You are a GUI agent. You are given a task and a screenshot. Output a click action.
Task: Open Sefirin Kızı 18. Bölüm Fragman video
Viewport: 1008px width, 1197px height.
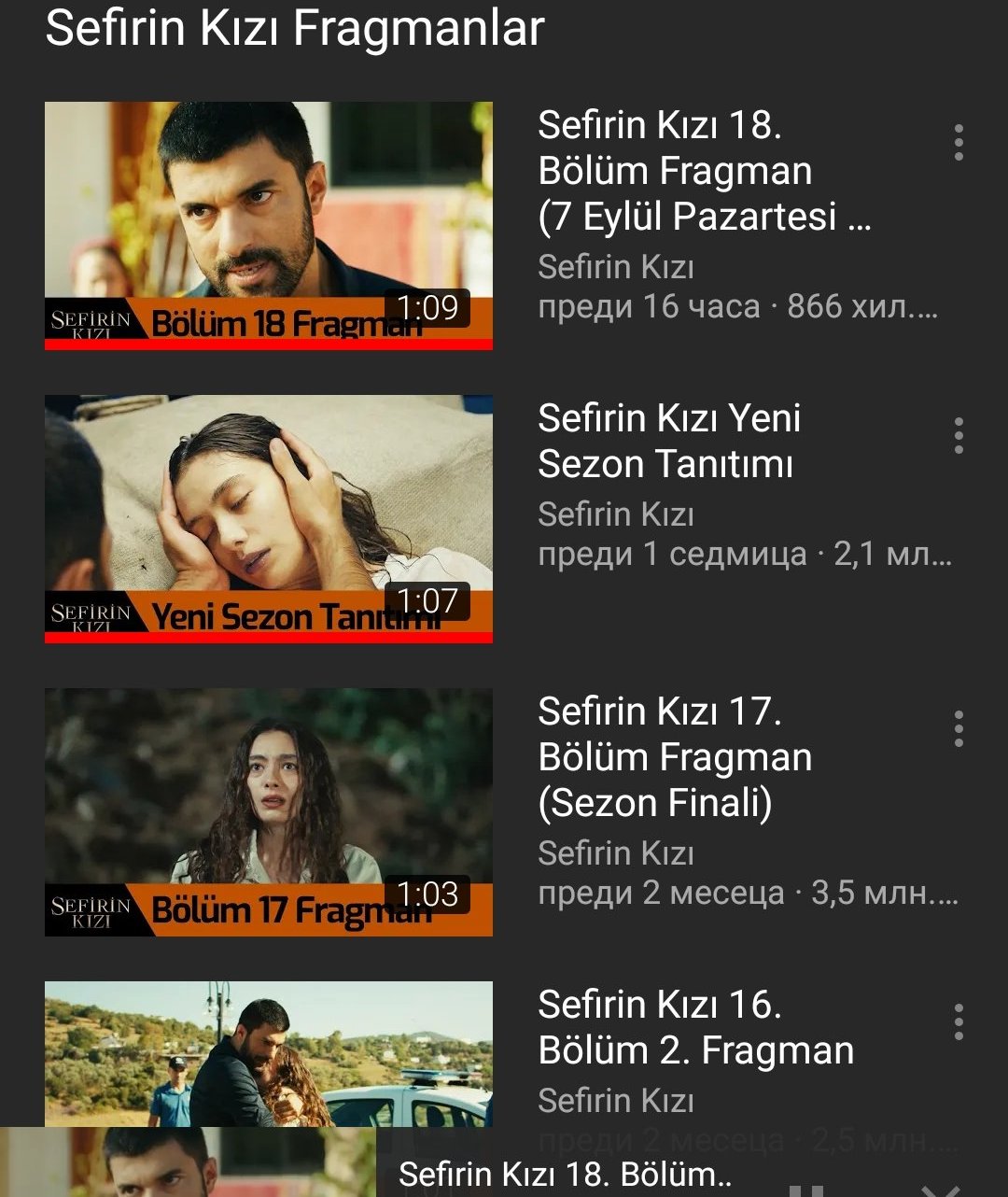tap(269, 225)
